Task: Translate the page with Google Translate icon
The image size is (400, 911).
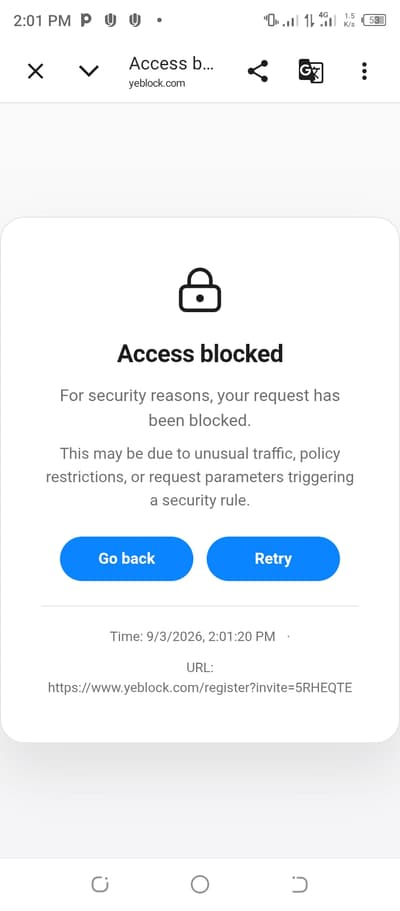Action: pos(310,71)
